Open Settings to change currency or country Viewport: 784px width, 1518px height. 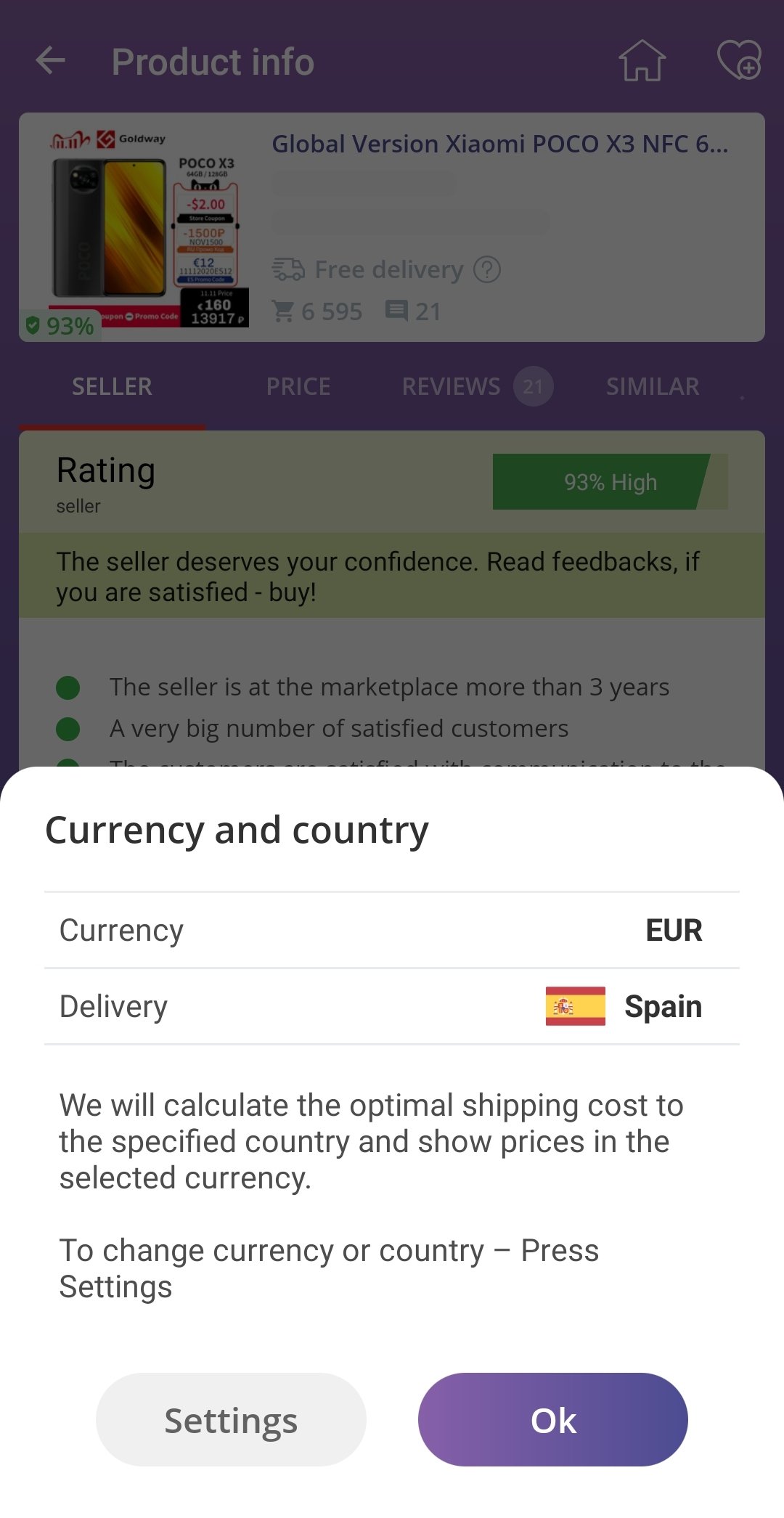tap(231, 1419)
